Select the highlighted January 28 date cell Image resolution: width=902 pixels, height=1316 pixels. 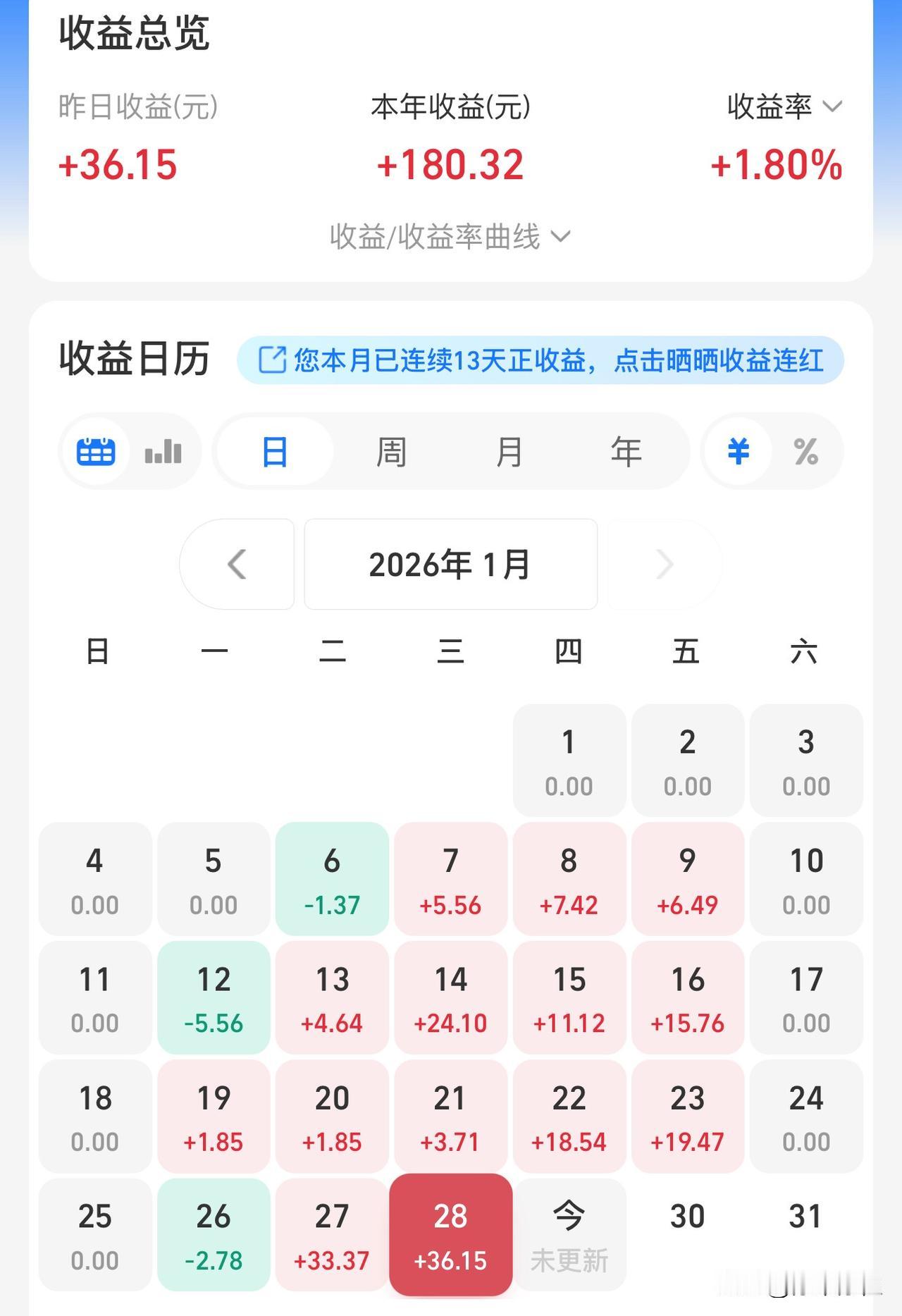click(451, 1235)
